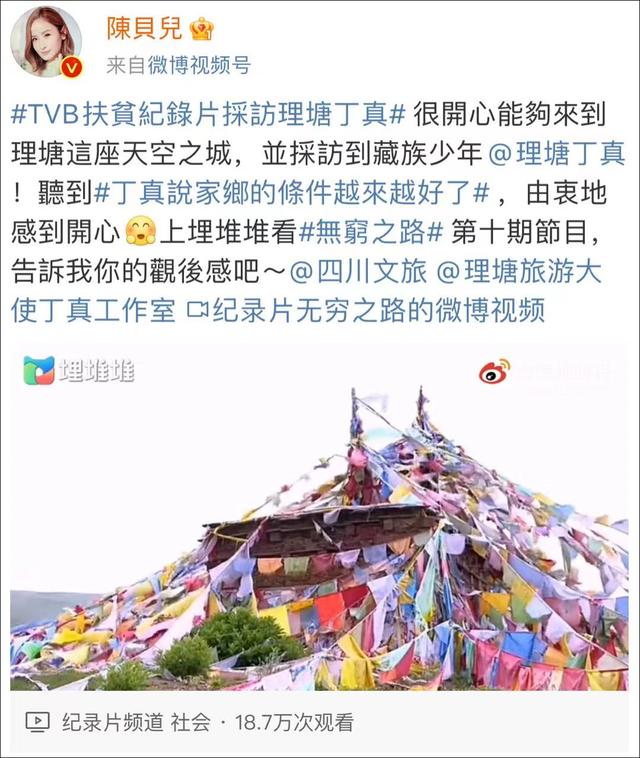Open the @理塘丁真 mention
Image resolution: width=640 pixels, height=758 pixels.
[556, 153]
